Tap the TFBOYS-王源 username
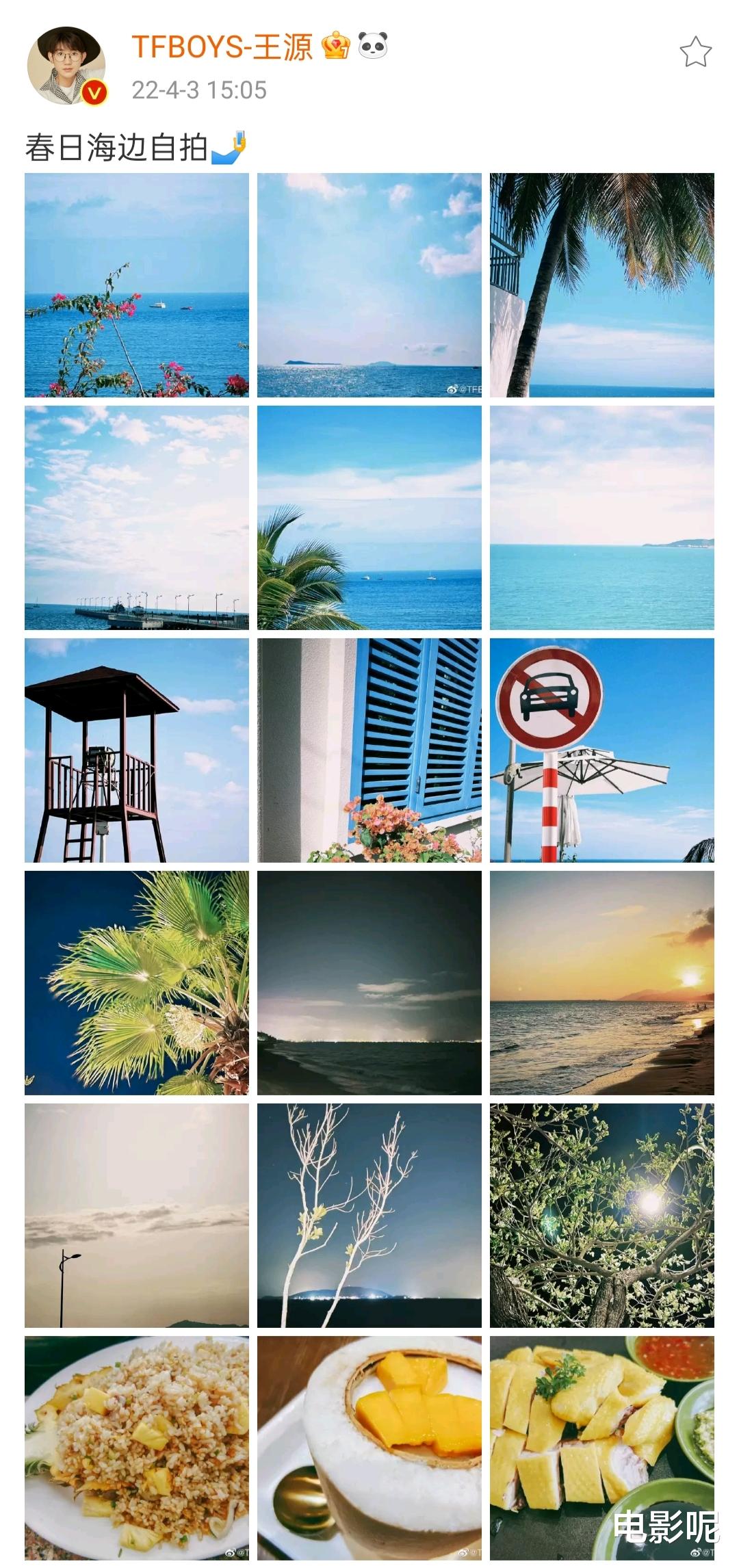 tap(222, 47)
